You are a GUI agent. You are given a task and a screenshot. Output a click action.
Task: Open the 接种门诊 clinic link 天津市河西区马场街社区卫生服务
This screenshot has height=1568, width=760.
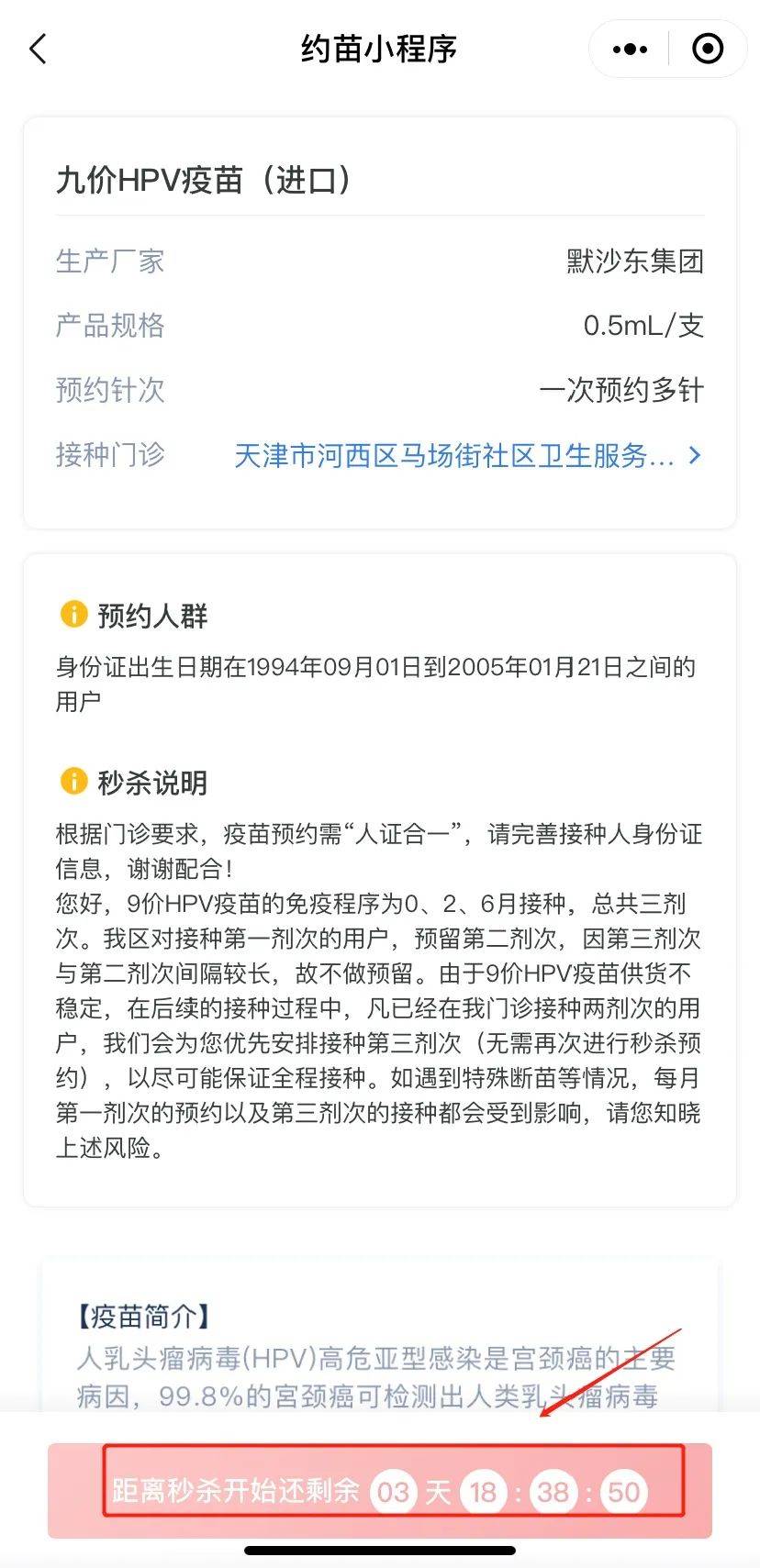[468, 455]
